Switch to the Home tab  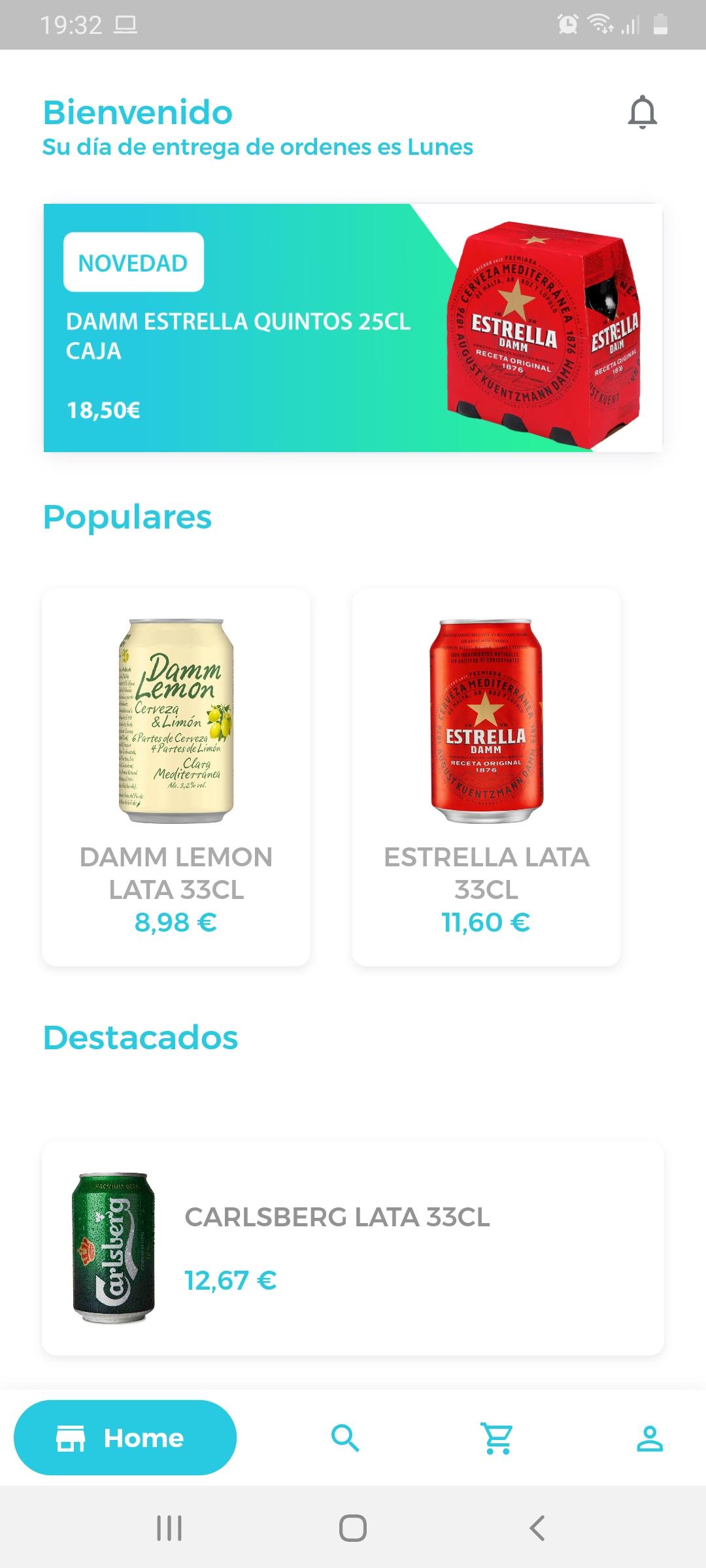point(125,1437)
